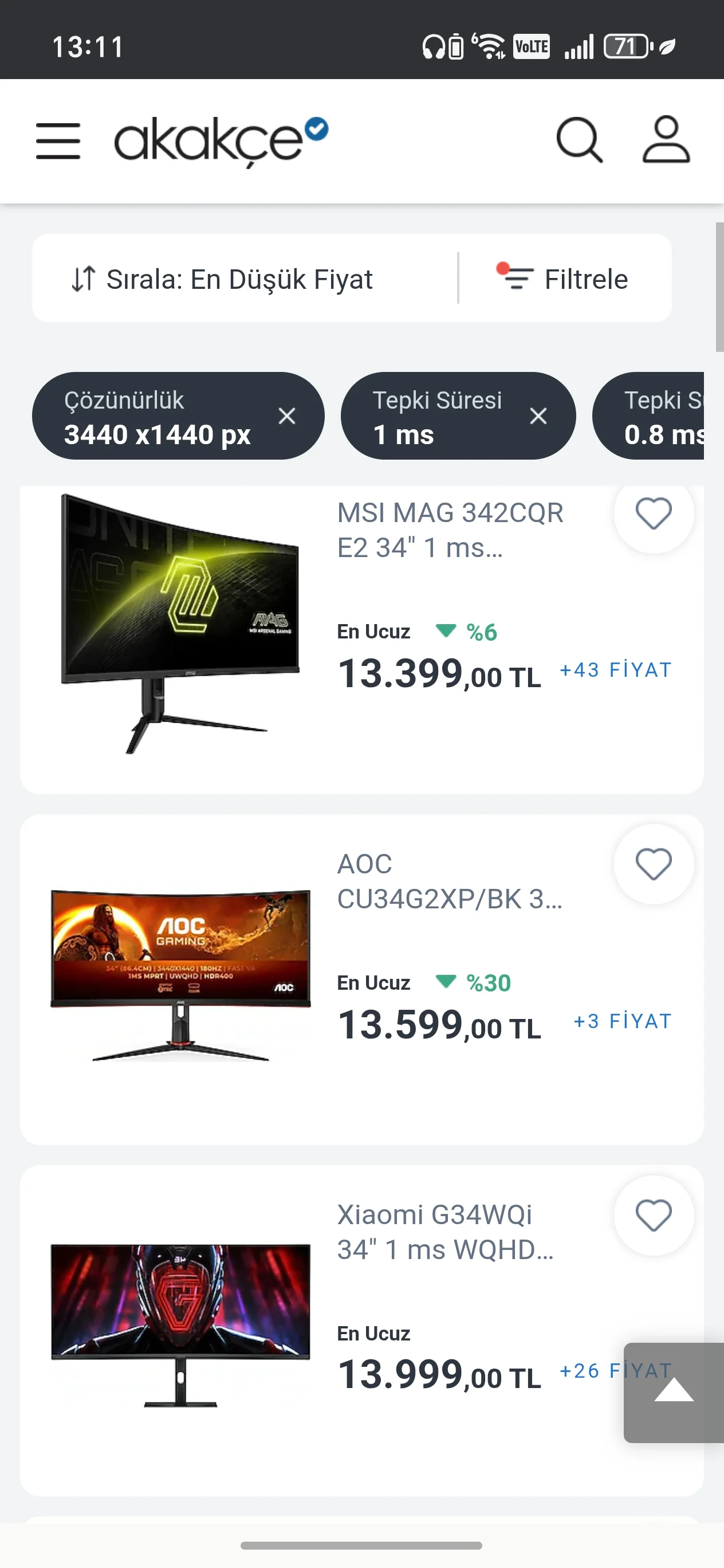Tap the back-to-top arrow button

pyautogui.click(x=674, y=1392)
